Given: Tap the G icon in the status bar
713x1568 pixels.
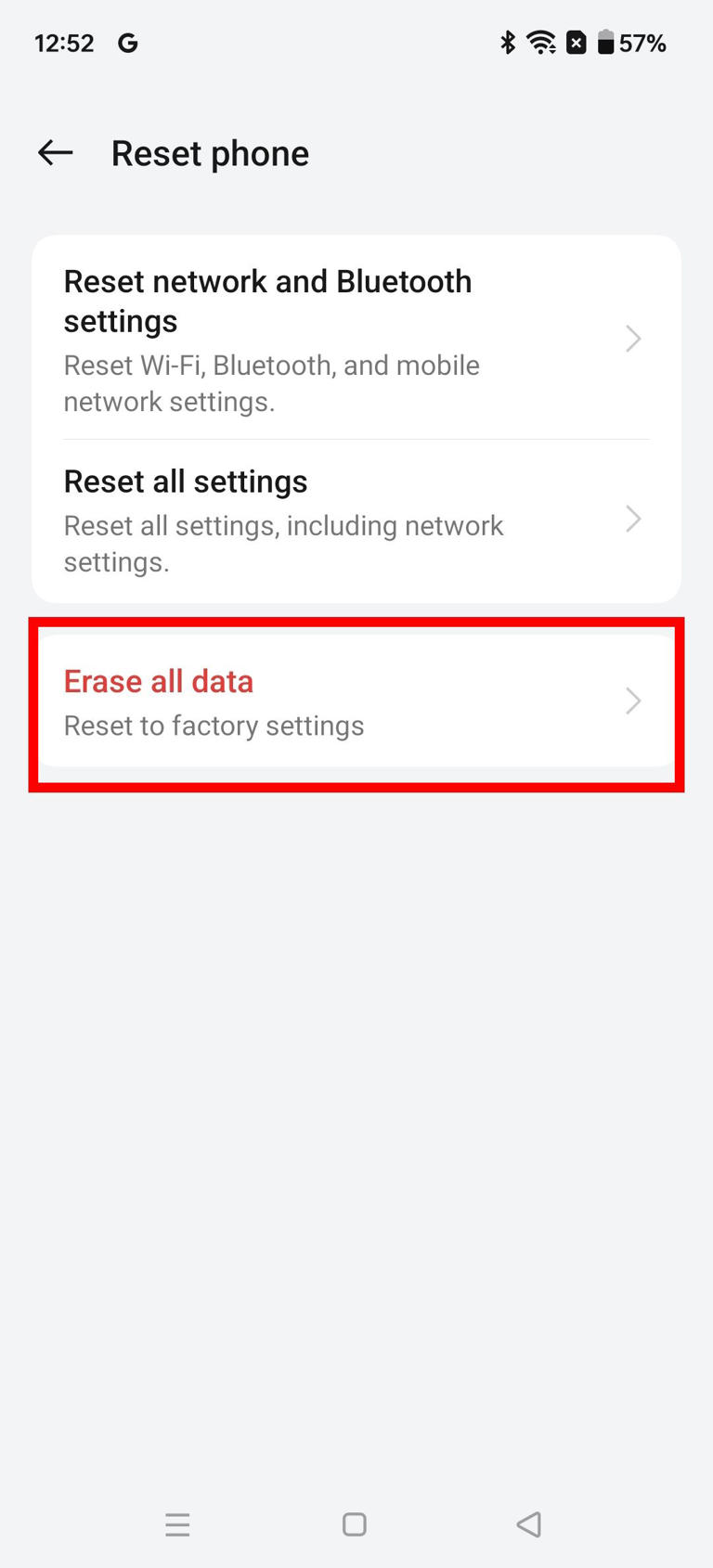Looking at the screenshot, I should [x=128, y=43].
